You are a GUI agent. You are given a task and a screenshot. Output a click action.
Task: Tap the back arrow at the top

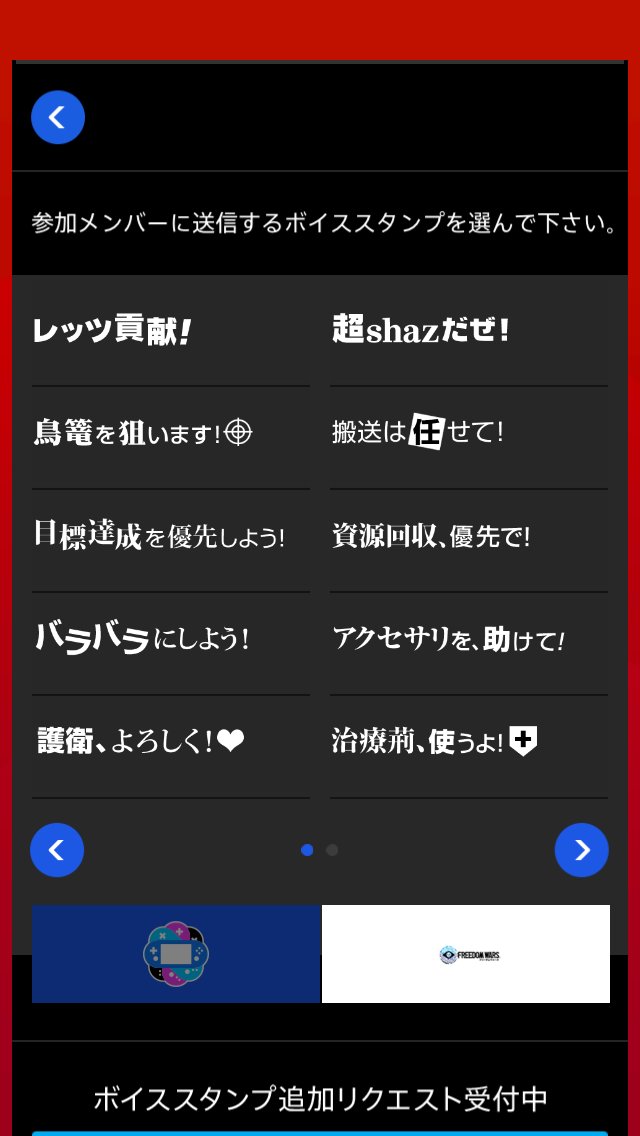pyautogui.click(x=58, y=117)
